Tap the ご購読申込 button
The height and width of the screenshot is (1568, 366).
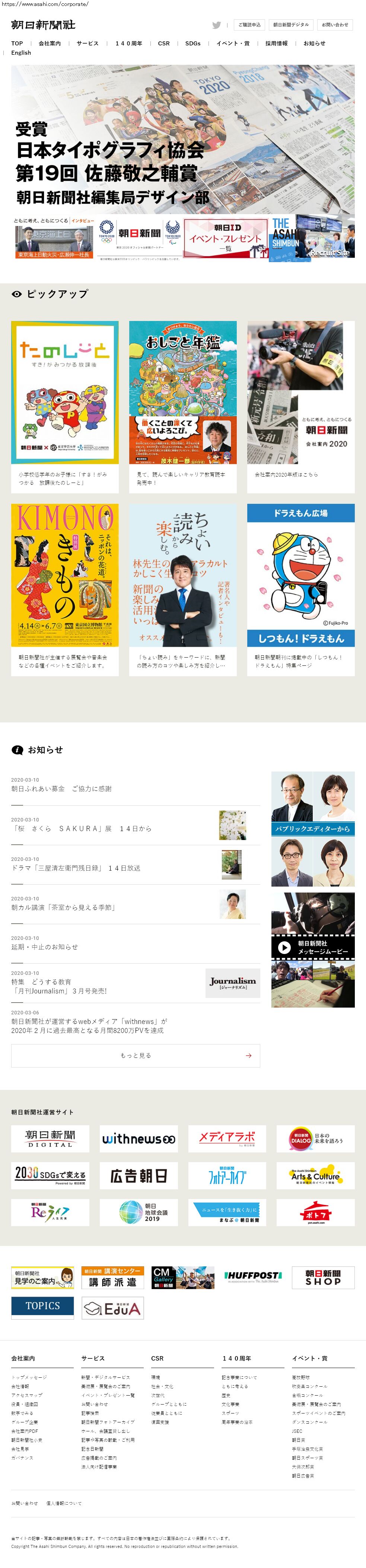coord(249,25)
